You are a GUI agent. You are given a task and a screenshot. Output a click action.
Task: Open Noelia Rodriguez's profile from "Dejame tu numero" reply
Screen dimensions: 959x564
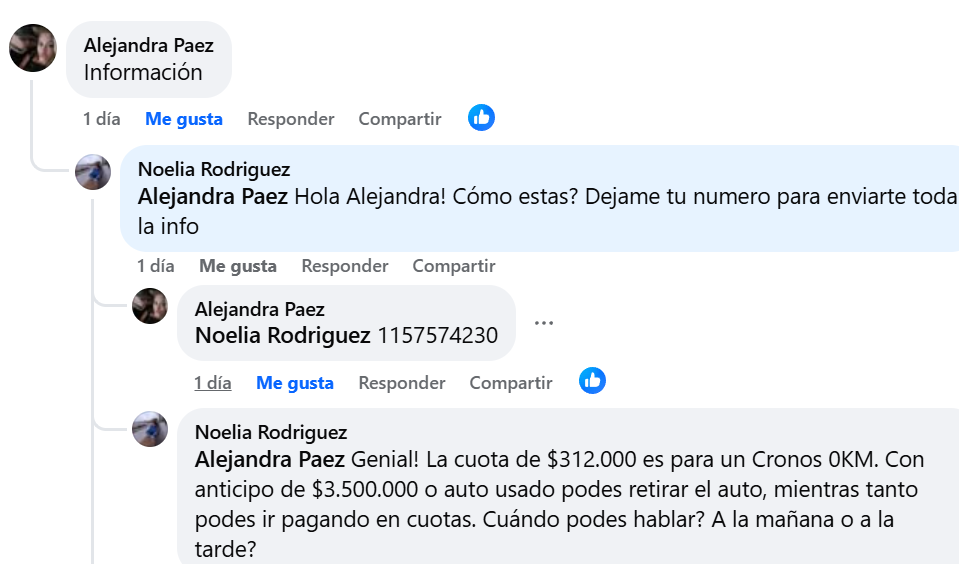pyautogui.click(x=214, y=170)
